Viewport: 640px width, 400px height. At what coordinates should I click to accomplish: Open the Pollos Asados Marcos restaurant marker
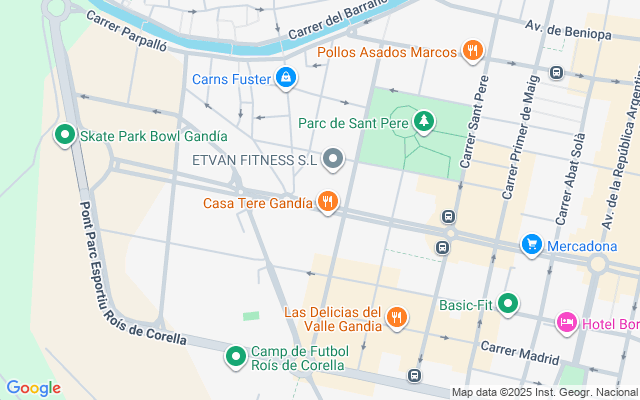(x=473, y=51)
